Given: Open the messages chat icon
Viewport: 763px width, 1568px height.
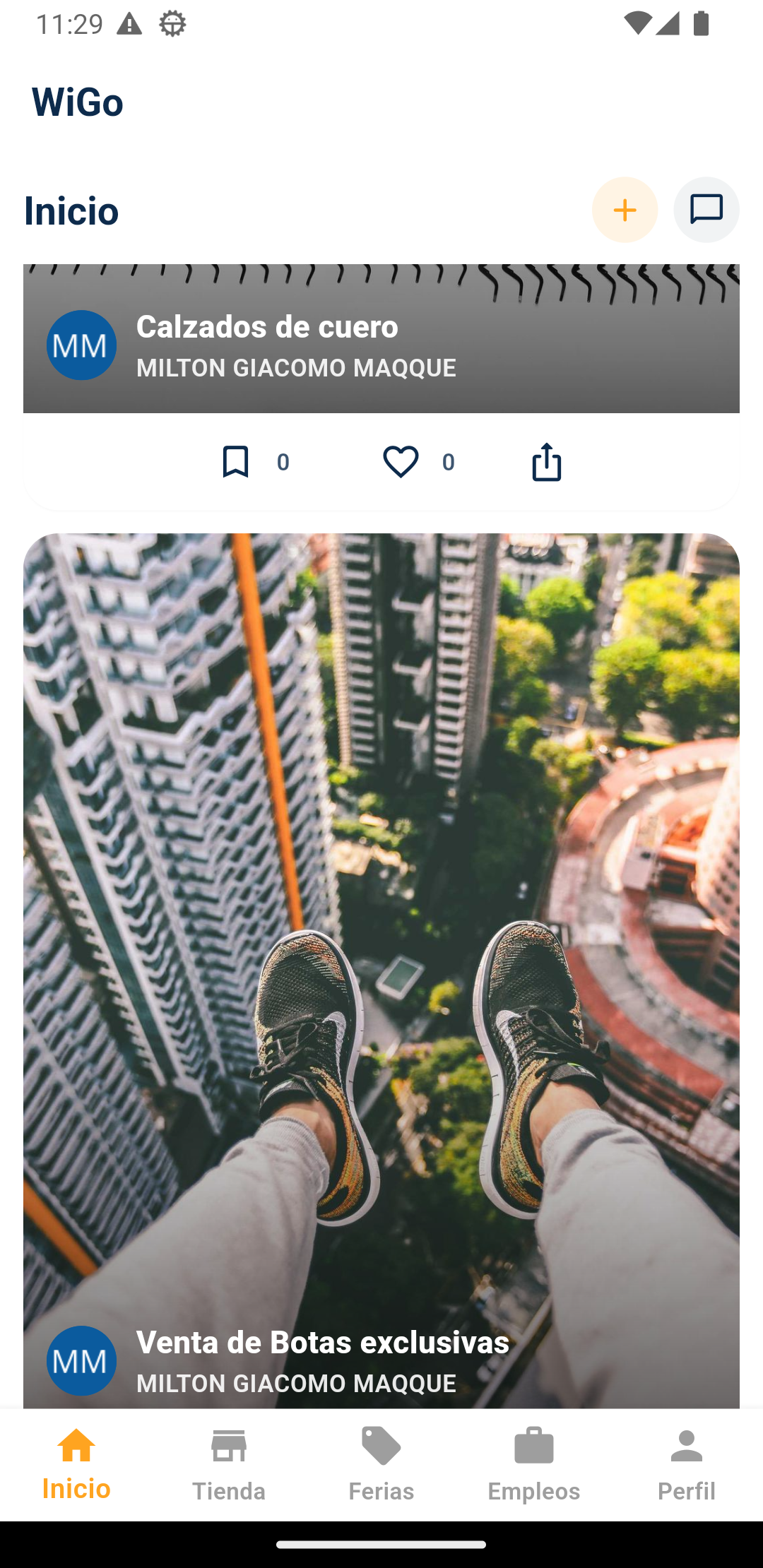Looking at the screenshot, I should (706, 210).
